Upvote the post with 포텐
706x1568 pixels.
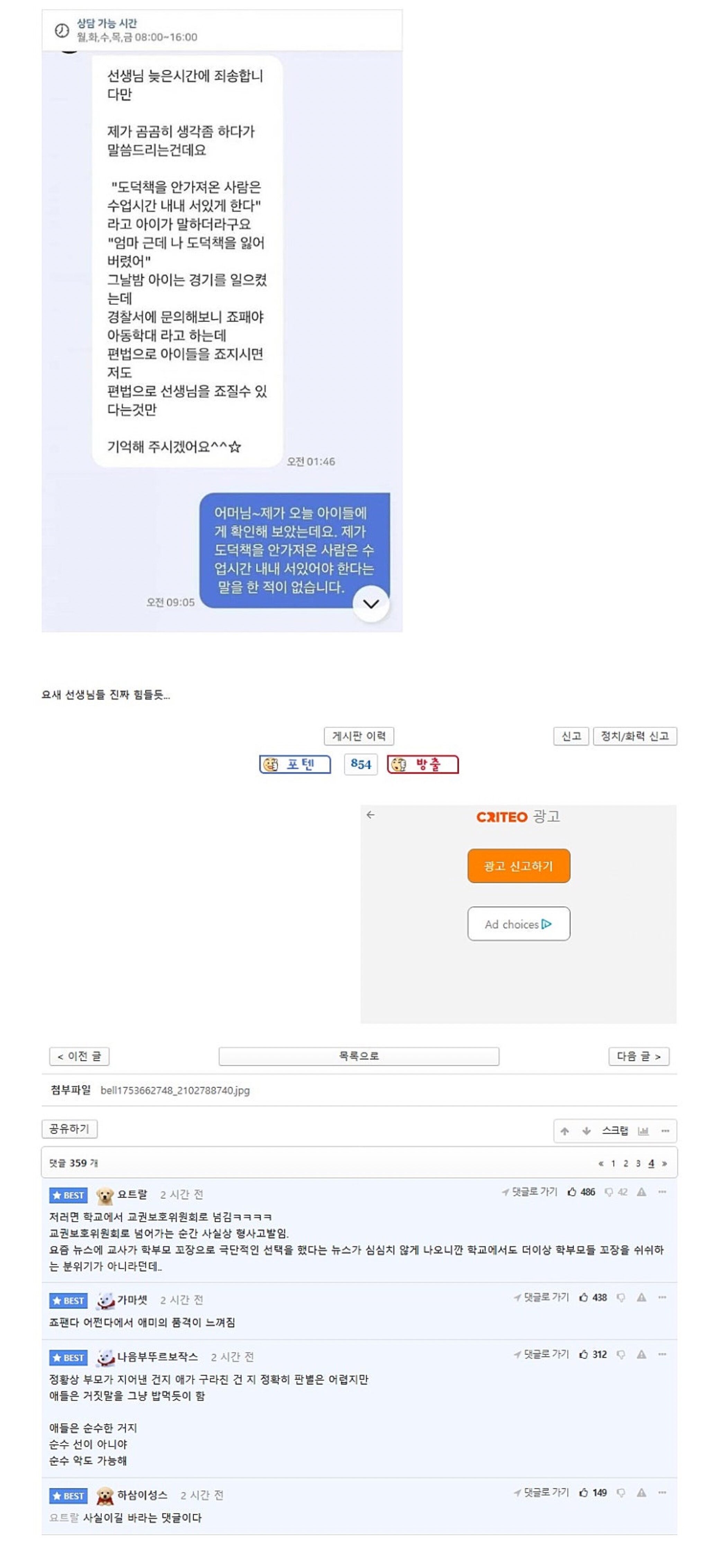295,764
